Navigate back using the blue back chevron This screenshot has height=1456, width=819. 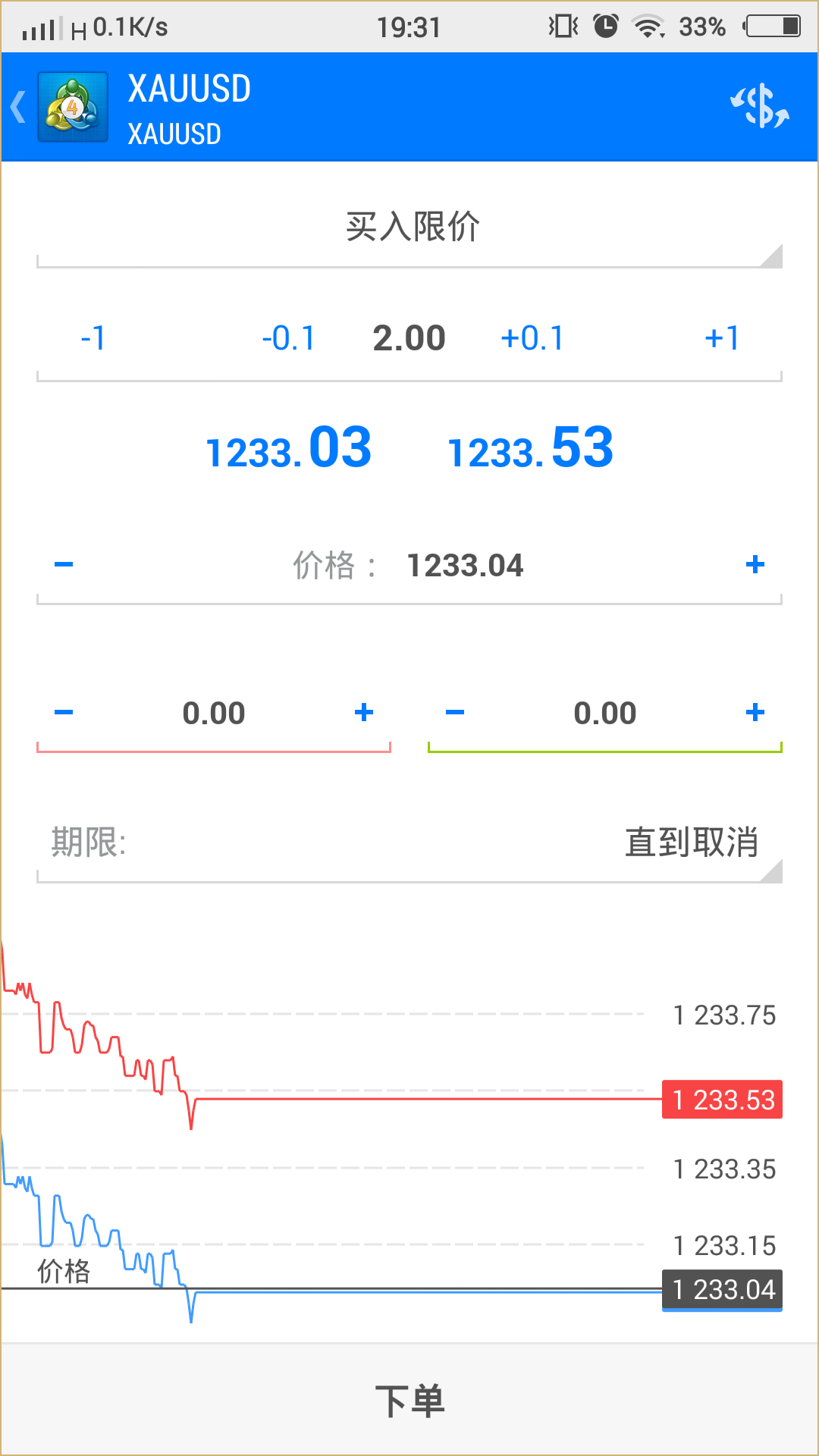17,106
